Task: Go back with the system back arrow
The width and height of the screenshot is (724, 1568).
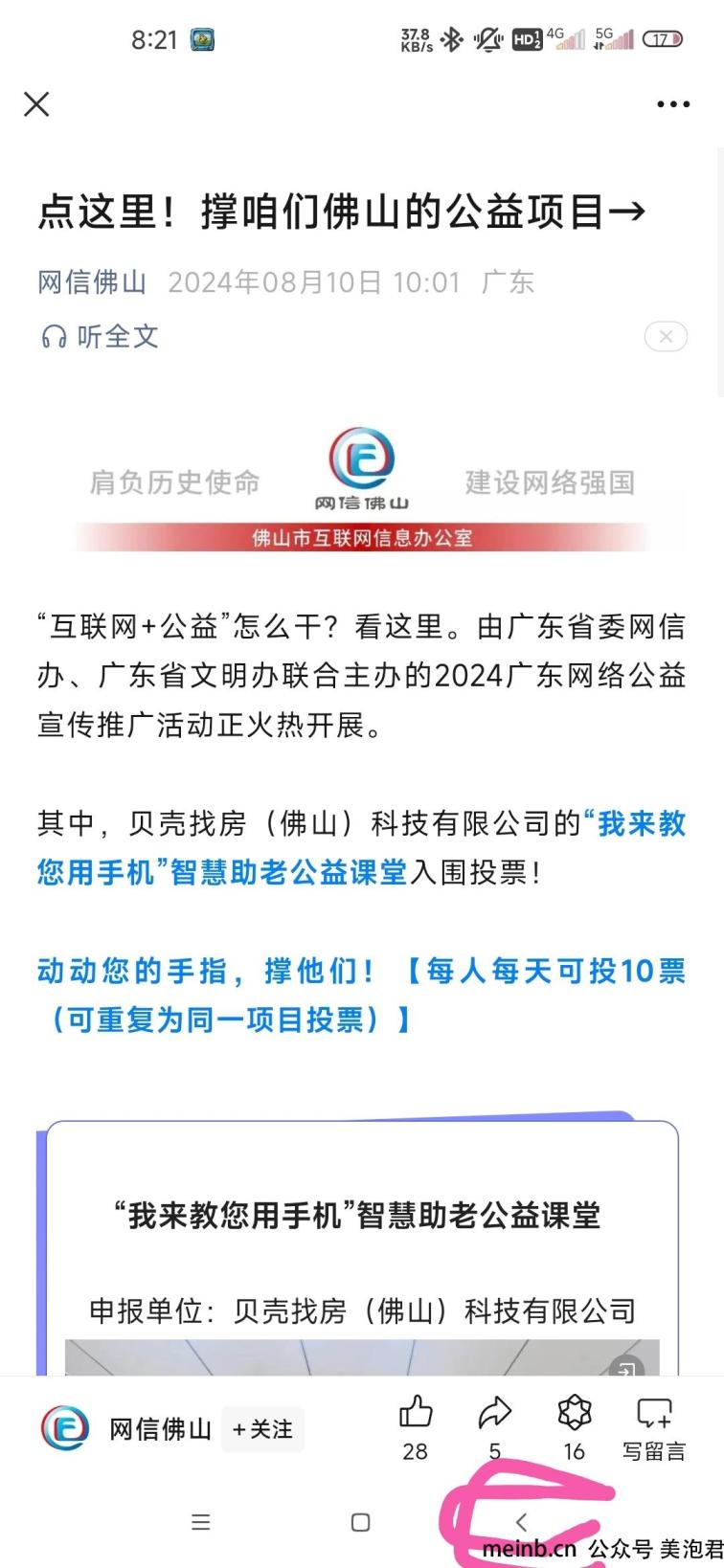Action: coord(521,1522)
